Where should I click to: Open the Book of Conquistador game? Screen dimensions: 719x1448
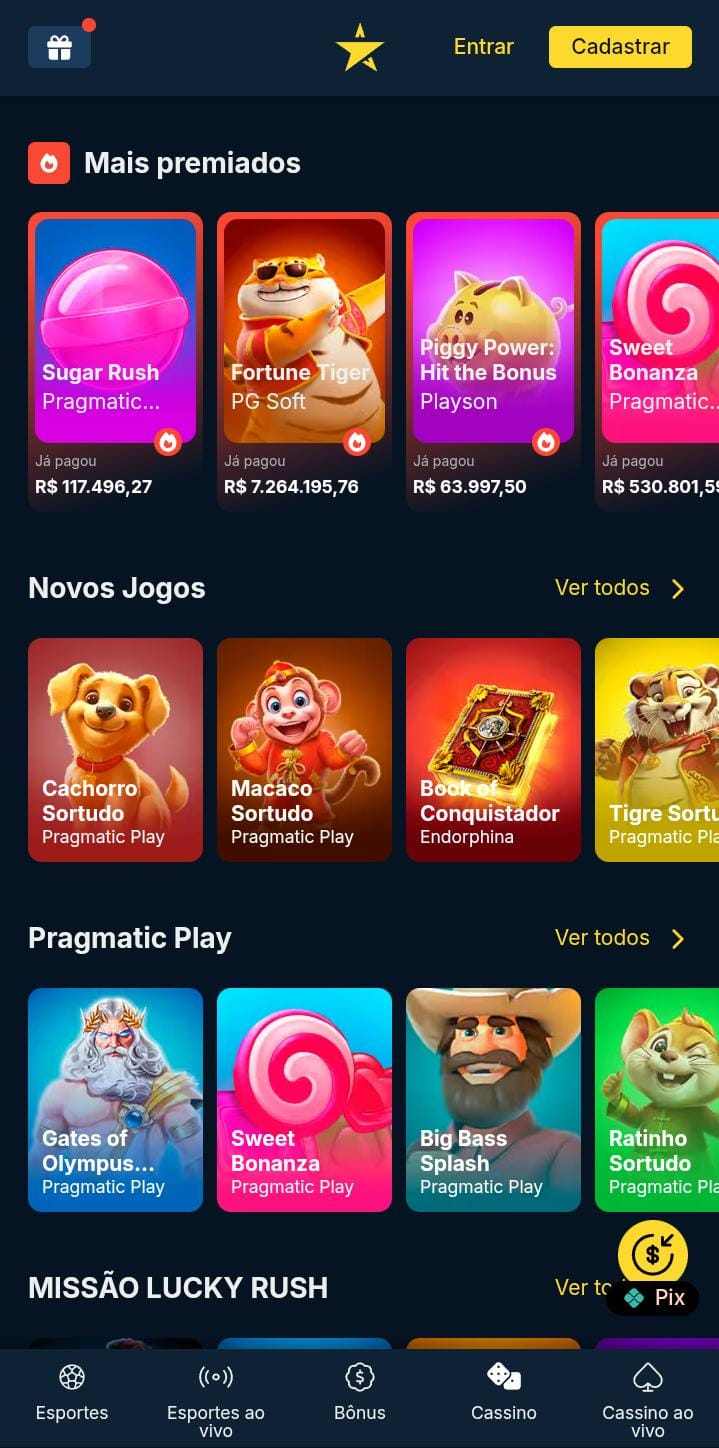[x=493, y=750]
